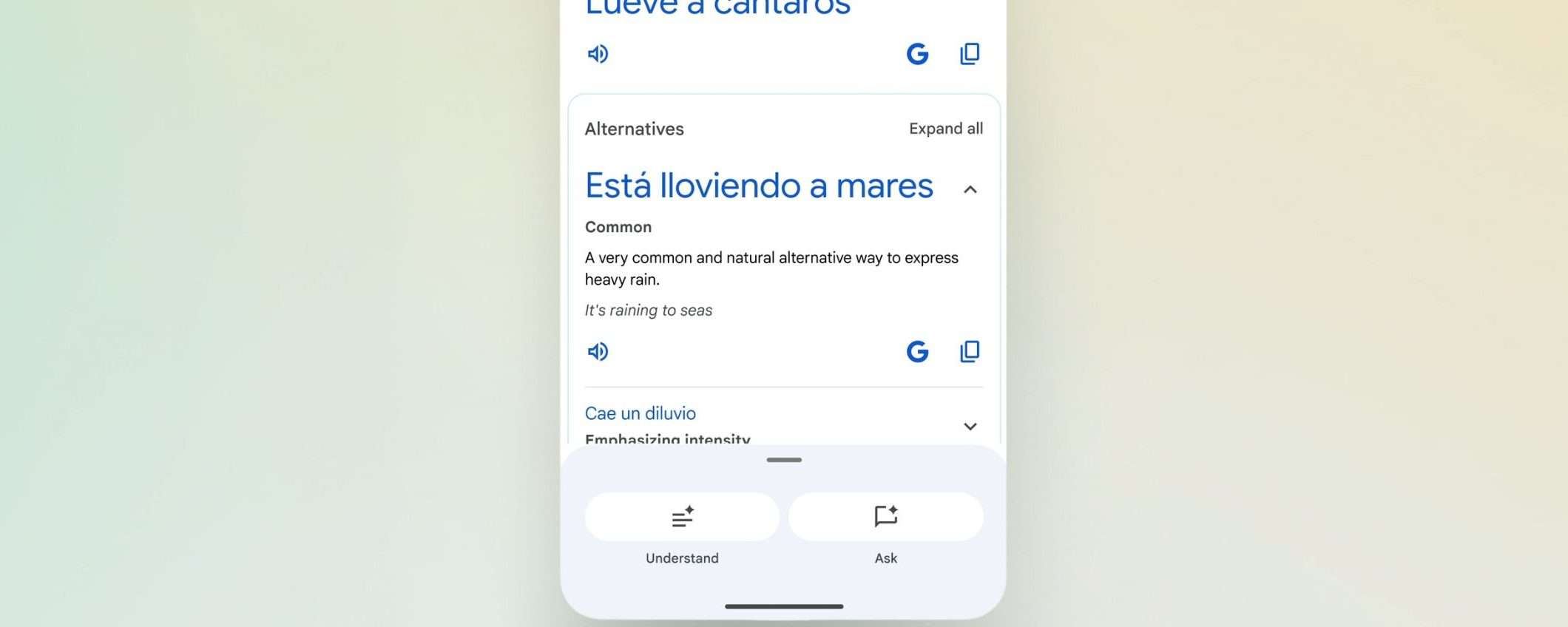
Task: Open the Understand option
Action: coord(681,517)
